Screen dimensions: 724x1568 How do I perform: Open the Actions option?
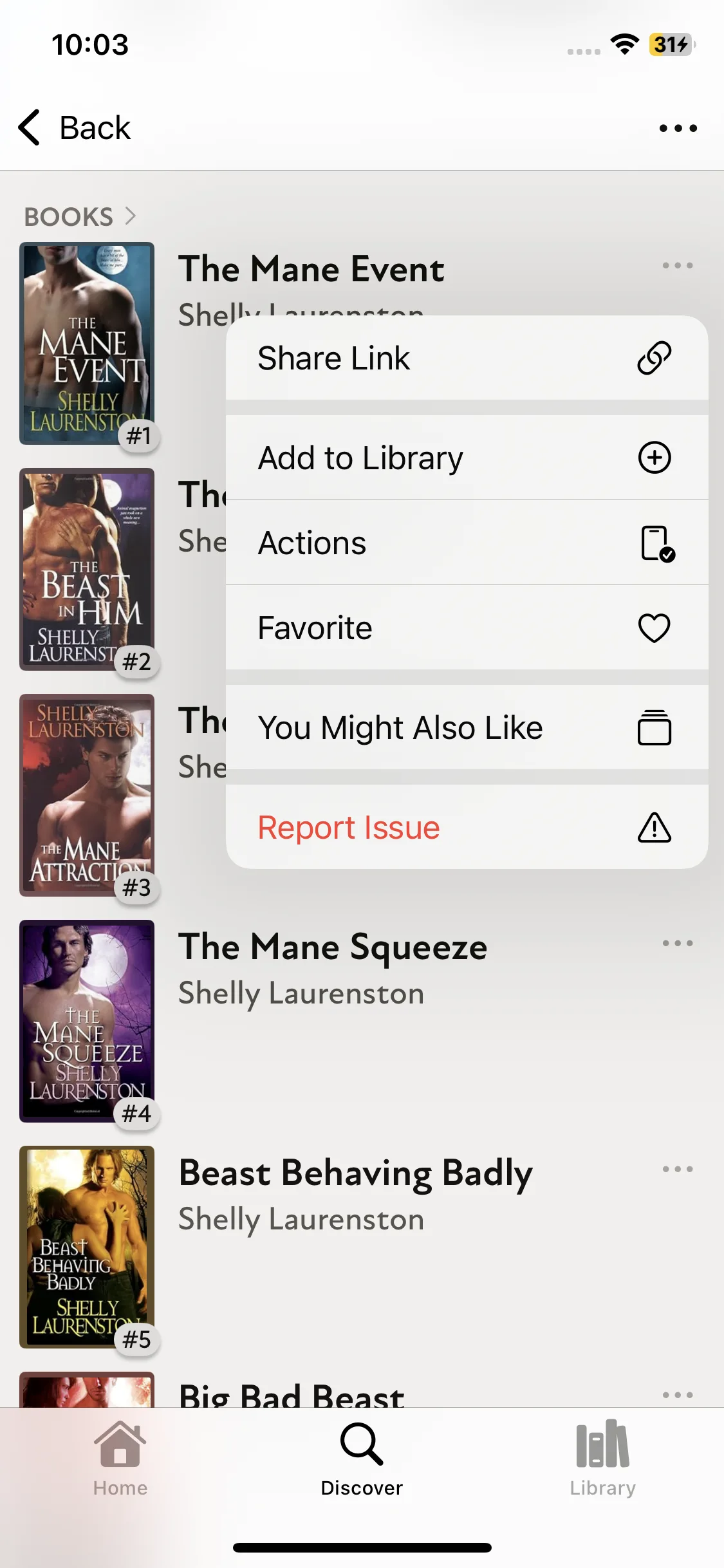point(467,543)
